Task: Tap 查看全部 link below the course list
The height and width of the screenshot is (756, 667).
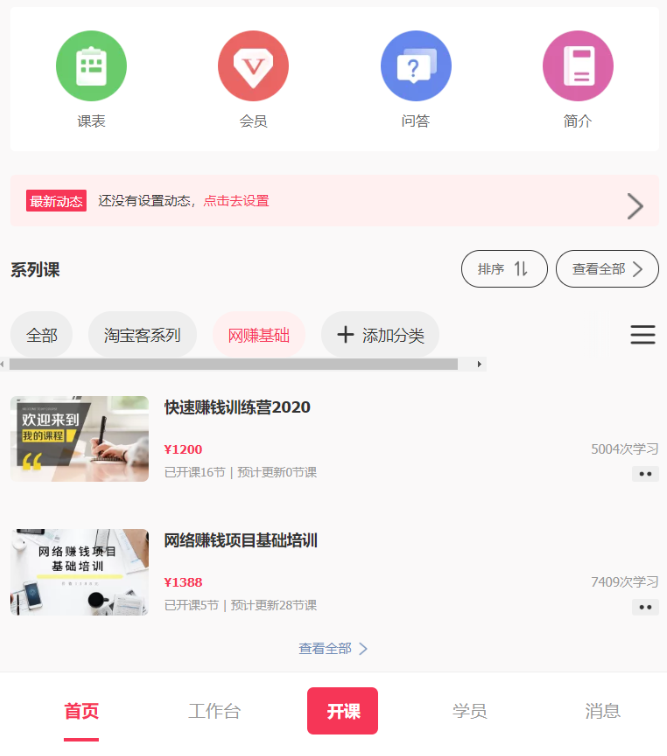Action: [333, 649]
